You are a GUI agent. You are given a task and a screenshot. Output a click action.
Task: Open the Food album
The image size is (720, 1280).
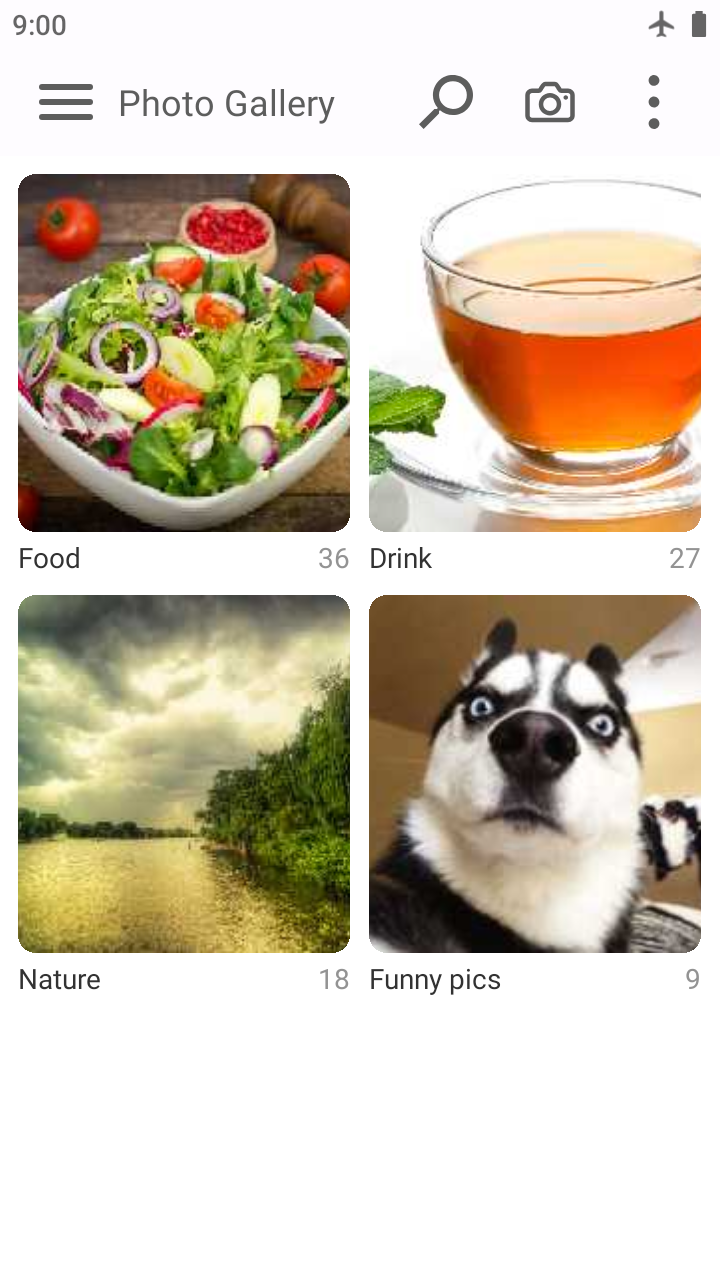click(x=184, y=353)
